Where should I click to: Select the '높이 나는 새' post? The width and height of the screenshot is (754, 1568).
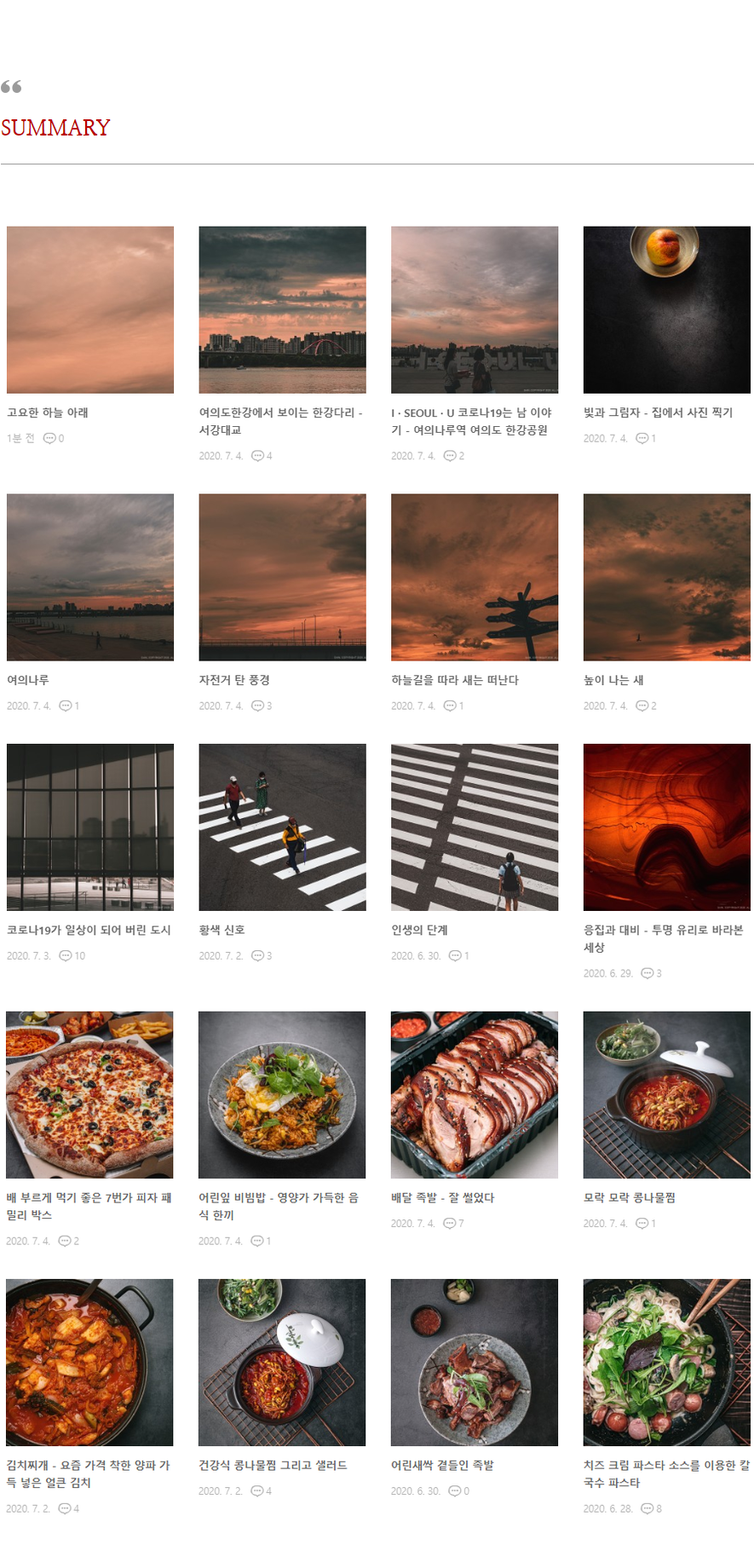click(x=613, y=680)
